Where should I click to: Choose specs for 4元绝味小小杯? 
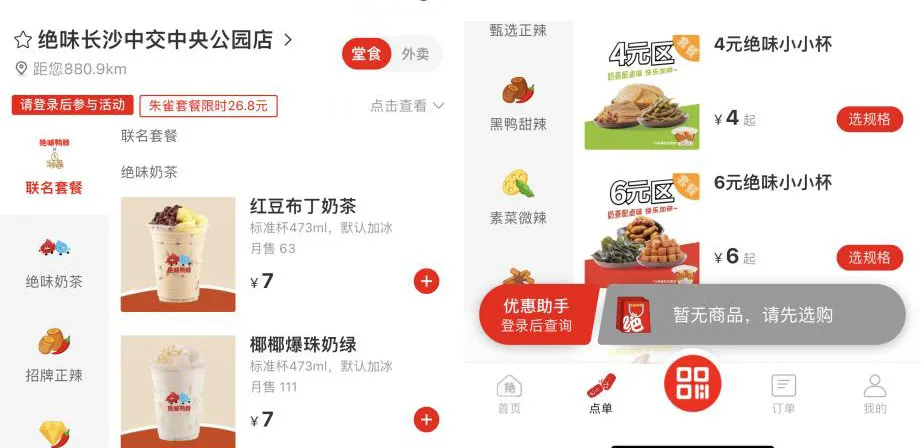click(x=869, y=119)
